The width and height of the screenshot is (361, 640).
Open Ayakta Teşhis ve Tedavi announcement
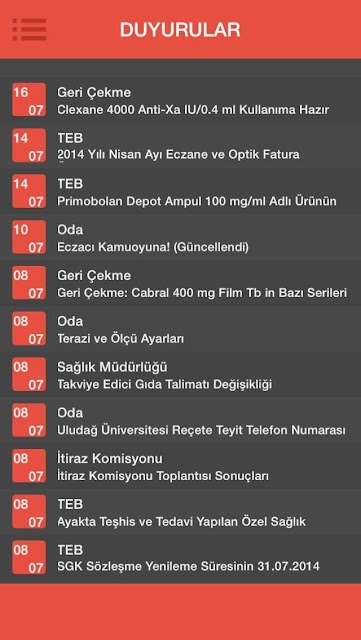(180, 511)
